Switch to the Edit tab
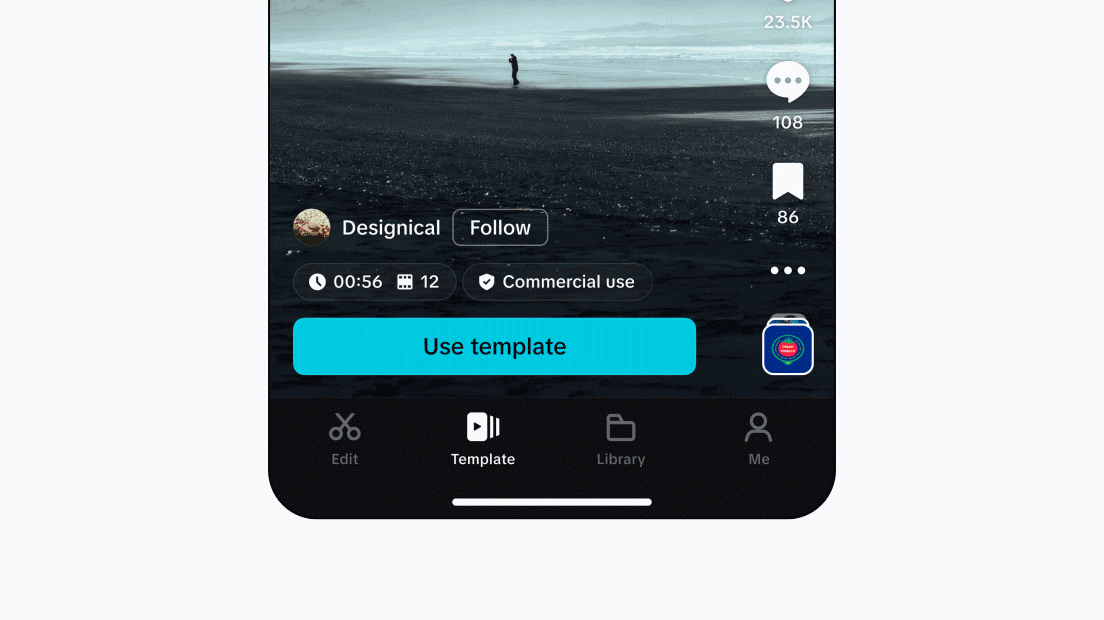This screenshot has height=620, width=1104. 345,439
